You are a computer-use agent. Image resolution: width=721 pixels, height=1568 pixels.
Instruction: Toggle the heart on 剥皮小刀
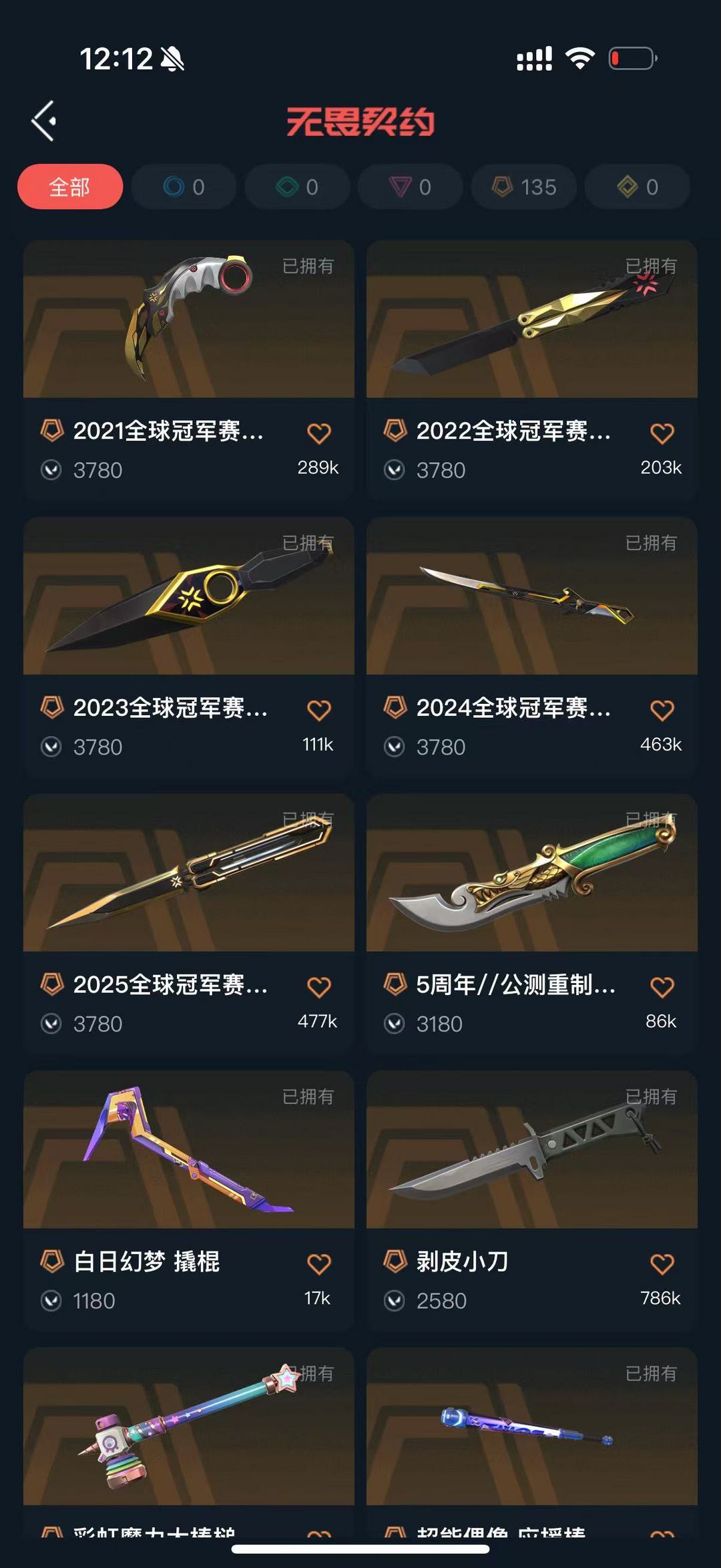click(661, 1261)
